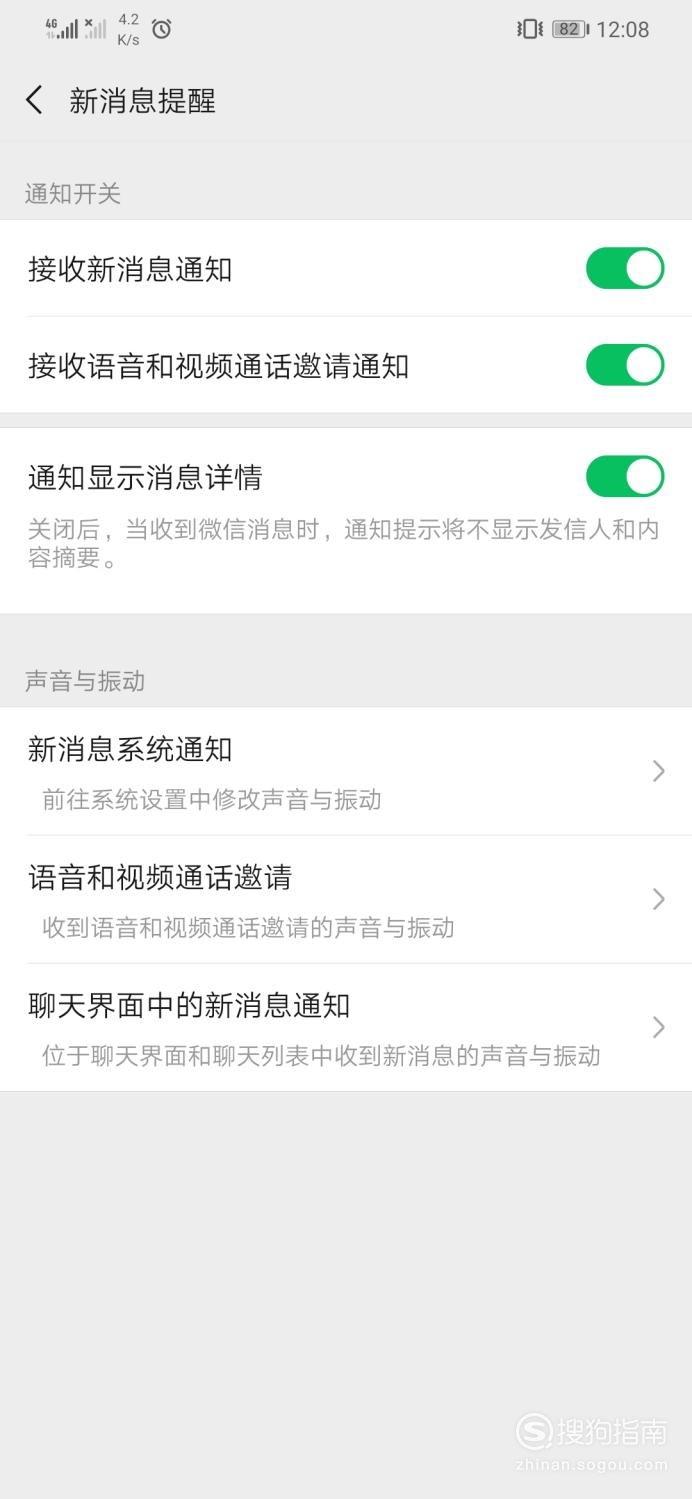This screenshot has width=692, height=1499.
Task: Go back from 新消息提醒 page
Action: coord(35,100)
